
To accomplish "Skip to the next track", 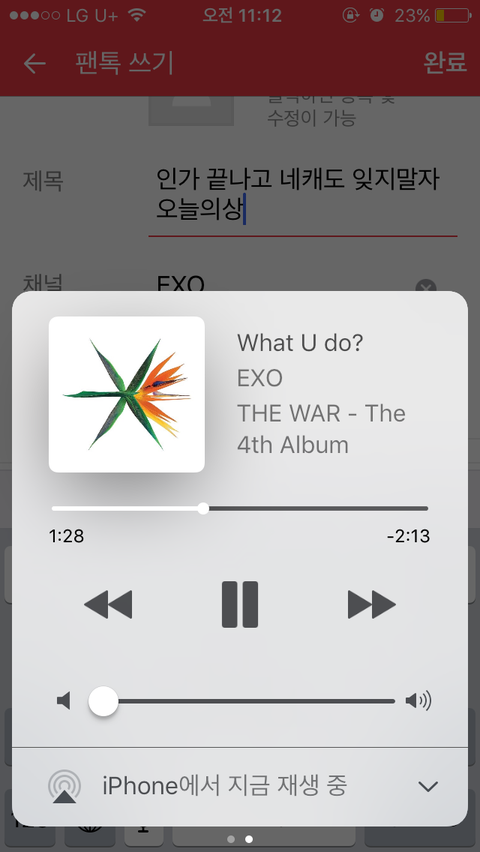I will click(372, 604).
